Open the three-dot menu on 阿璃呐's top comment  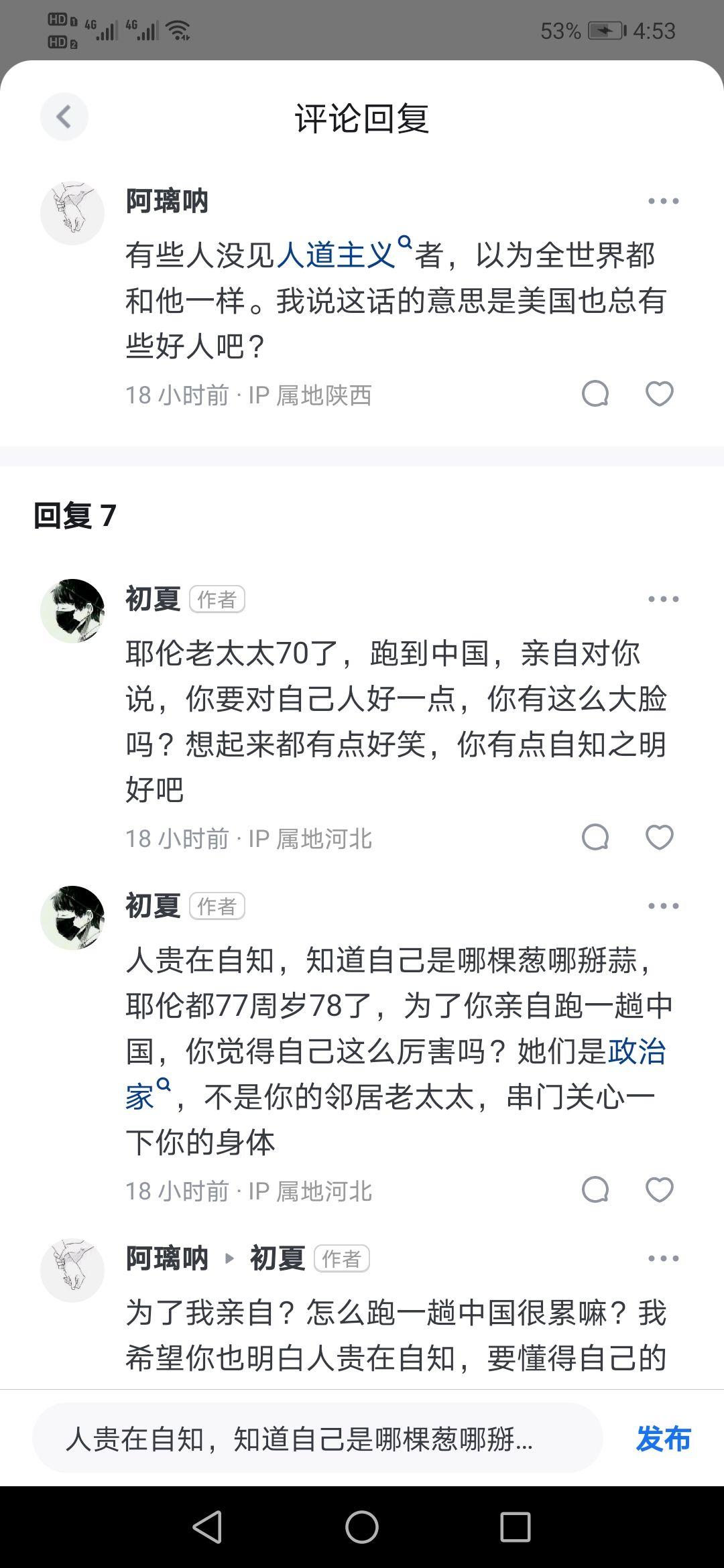tap(663, 201)
